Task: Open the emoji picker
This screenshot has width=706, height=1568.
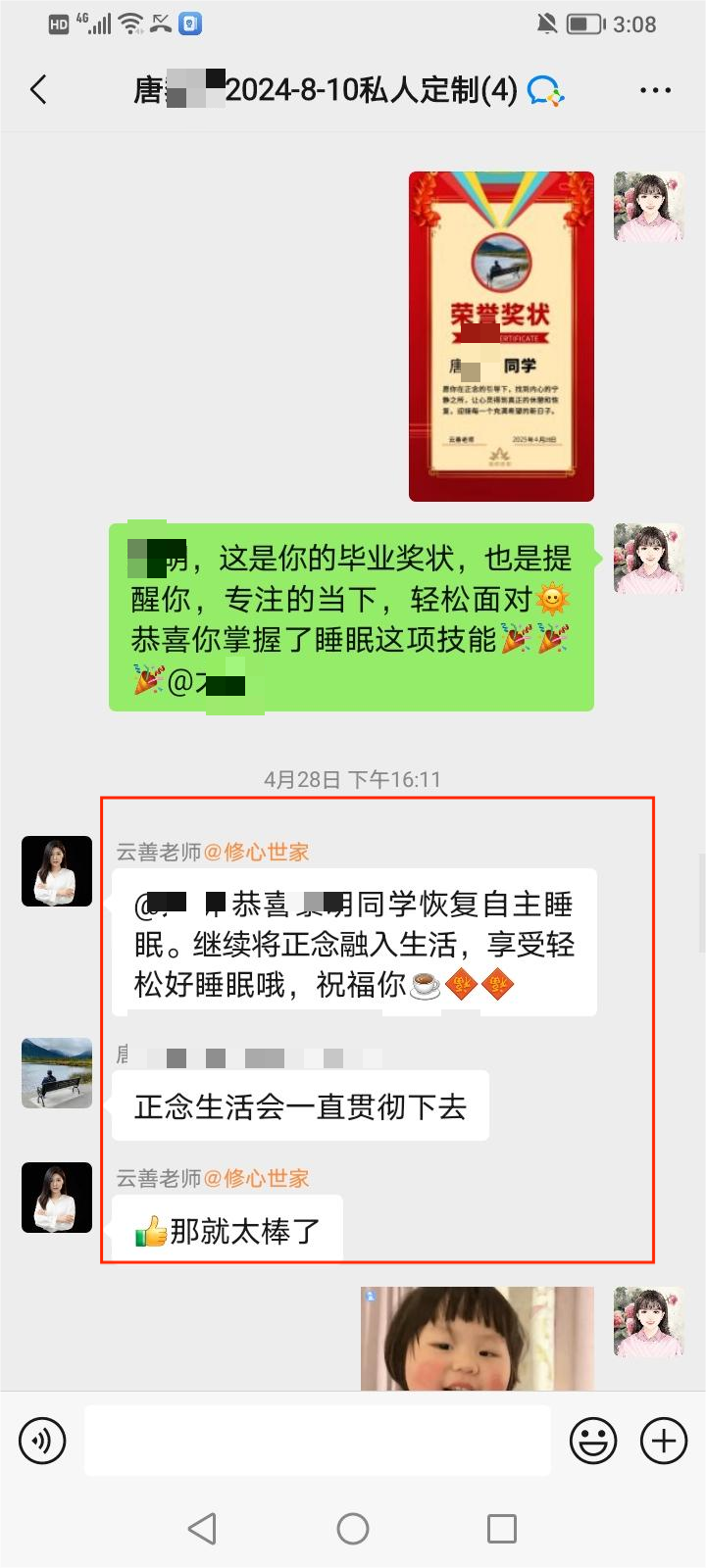Action: pyautogui.click(x=593, y=1441)
